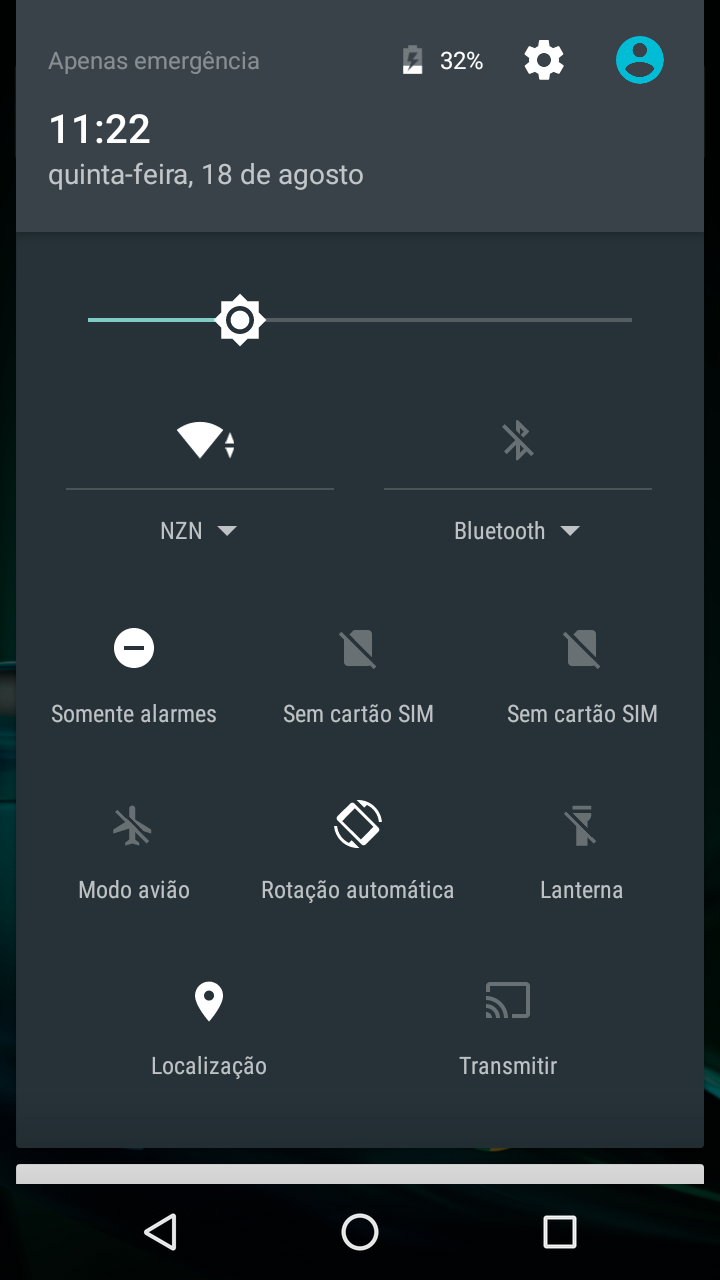
Task: Disable Rotação automática
Action: [358, 852]
